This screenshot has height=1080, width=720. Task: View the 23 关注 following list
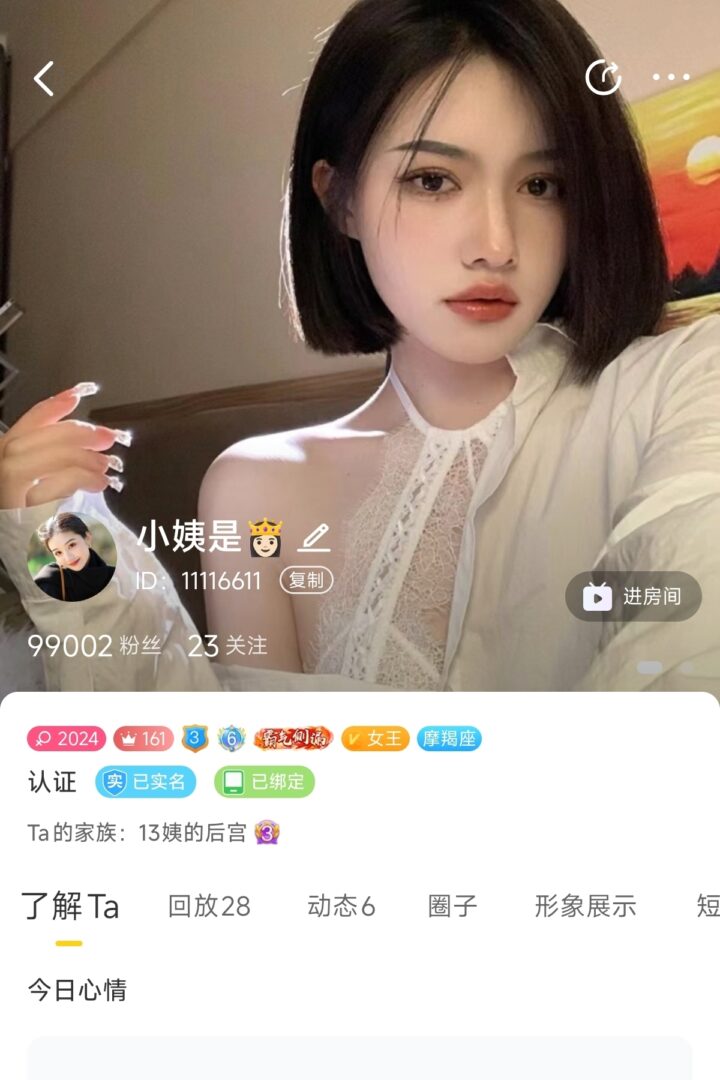coord(227,646)
